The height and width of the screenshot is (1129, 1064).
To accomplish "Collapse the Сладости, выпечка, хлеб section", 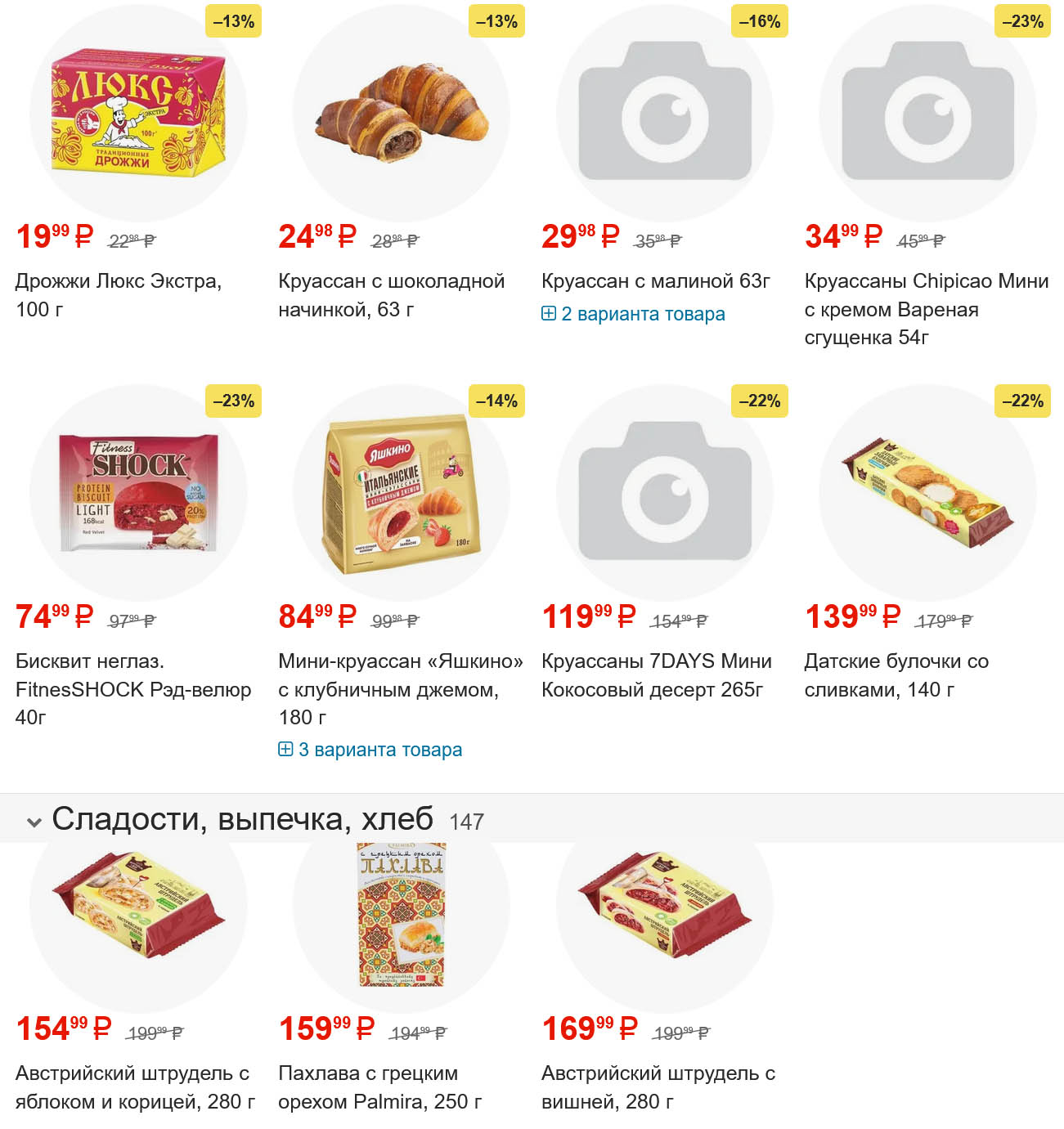I will [x=34, y=822].
